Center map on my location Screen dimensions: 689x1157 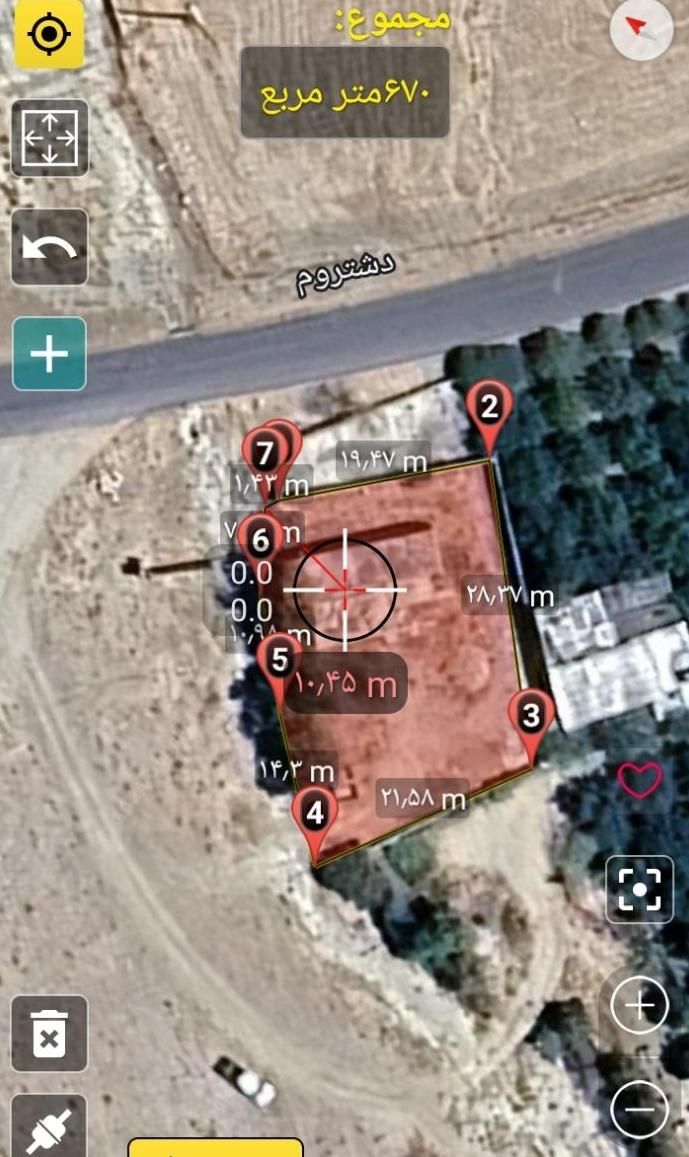pyautogui.click(x=49, y=33)
